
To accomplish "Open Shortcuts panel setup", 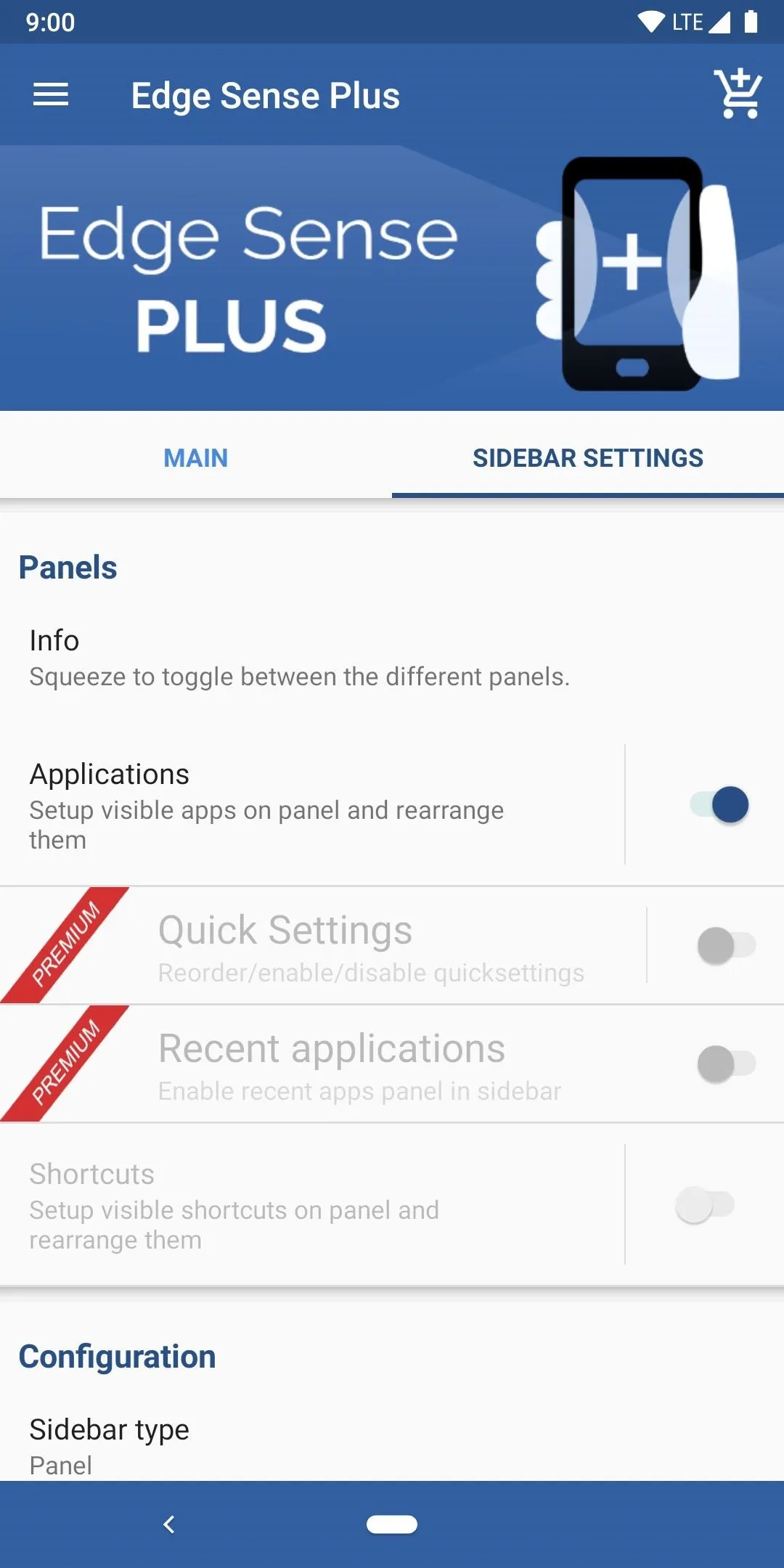I will 312,1205.
